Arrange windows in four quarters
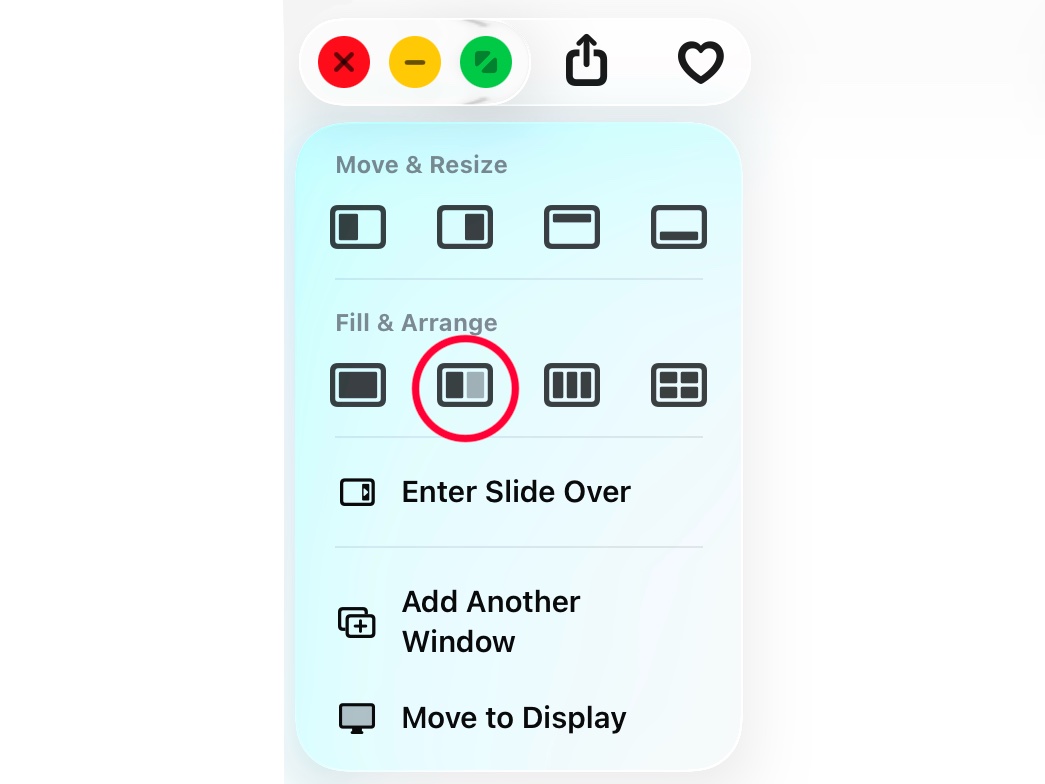Image resolution: width=1045 pixels, height=784 pixels. pyautogui.click(x=679, y=385)
